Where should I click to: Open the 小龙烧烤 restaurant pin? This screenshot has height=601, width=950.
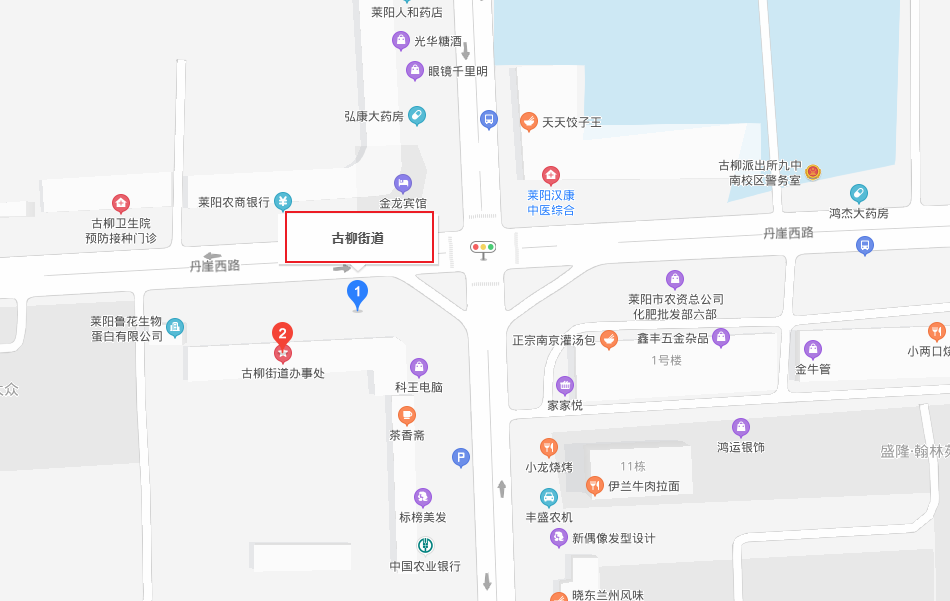[x=548, y=447]
